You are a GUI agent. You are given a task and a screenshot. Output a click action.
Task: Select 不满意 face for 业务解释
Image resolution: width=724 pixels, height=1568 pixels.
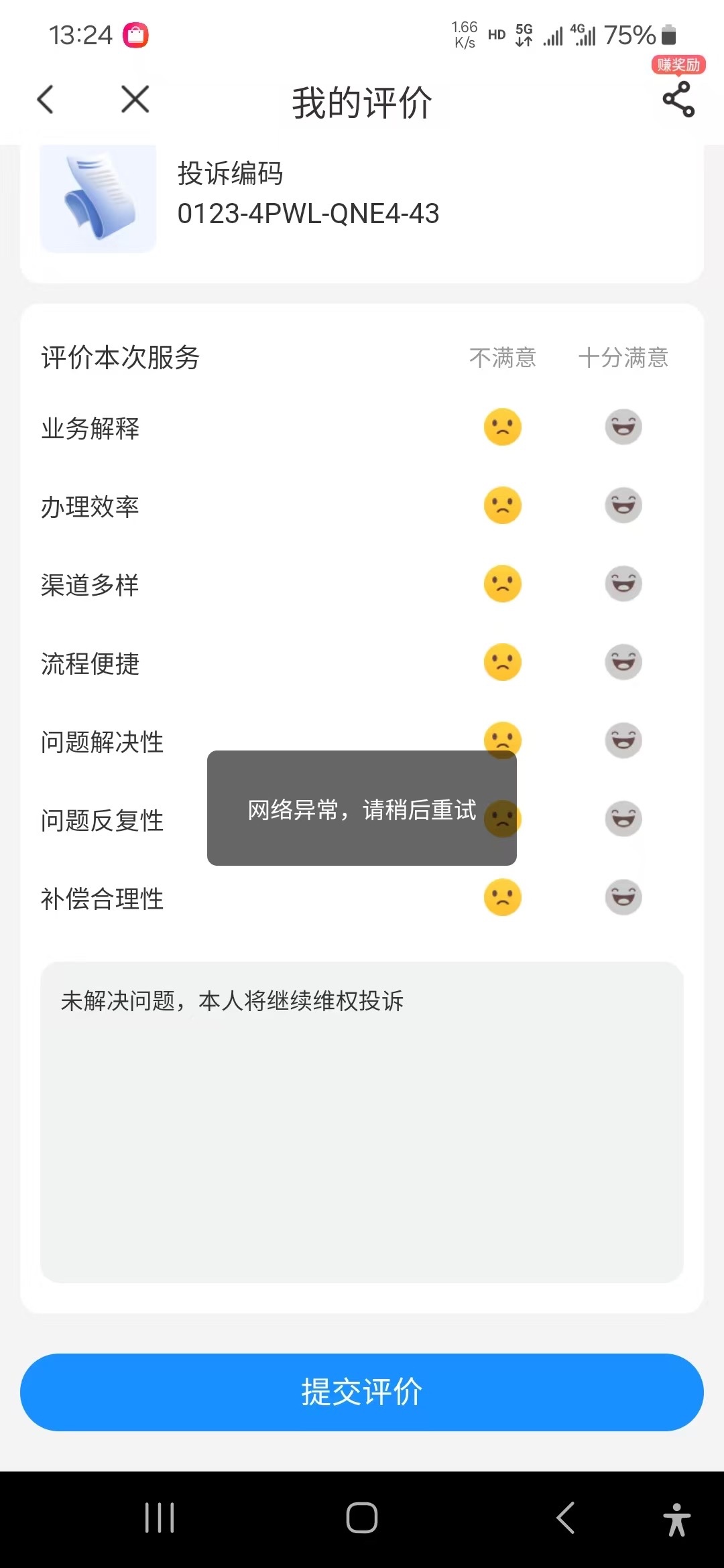coord(502,427)
